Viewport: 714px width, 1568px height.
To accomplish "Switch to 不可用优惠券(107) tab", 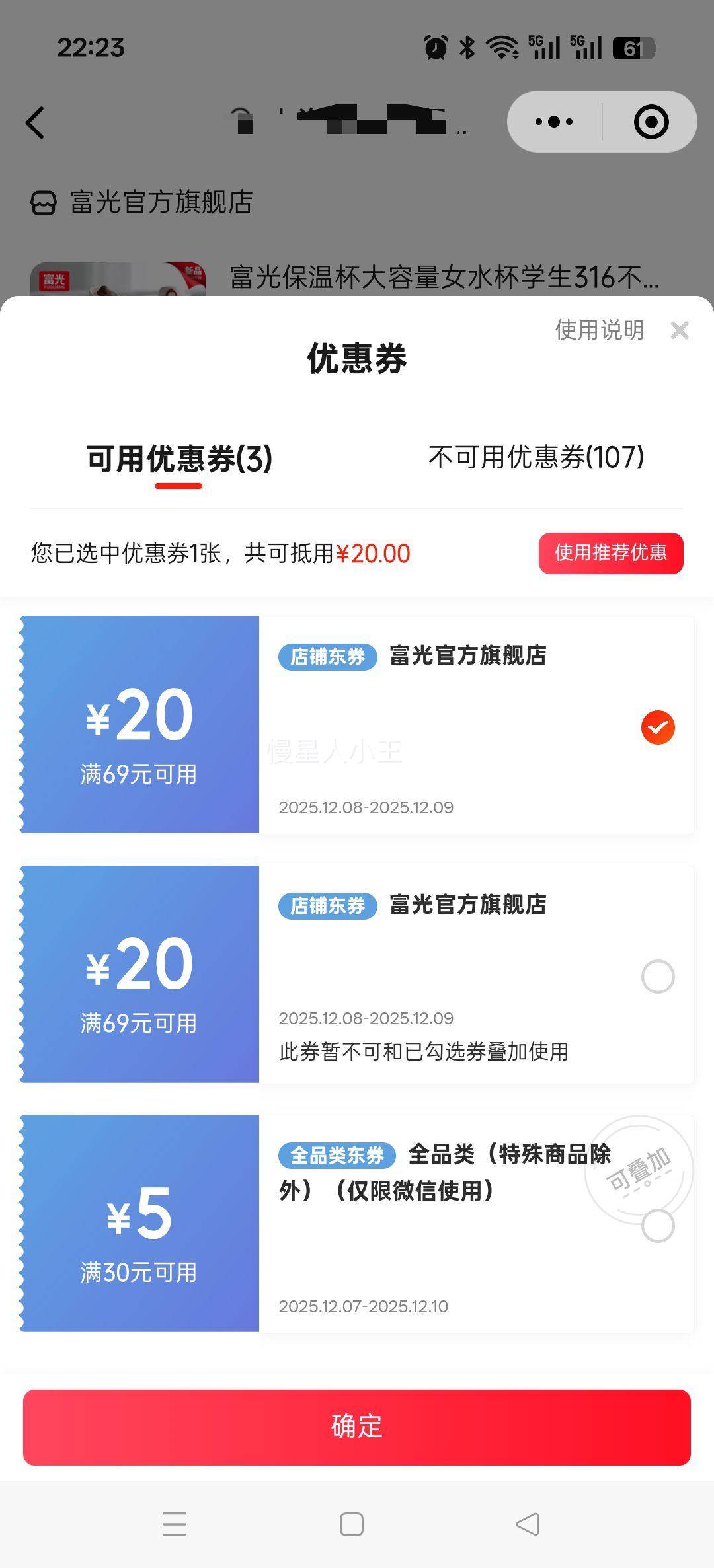I will 535,457.
